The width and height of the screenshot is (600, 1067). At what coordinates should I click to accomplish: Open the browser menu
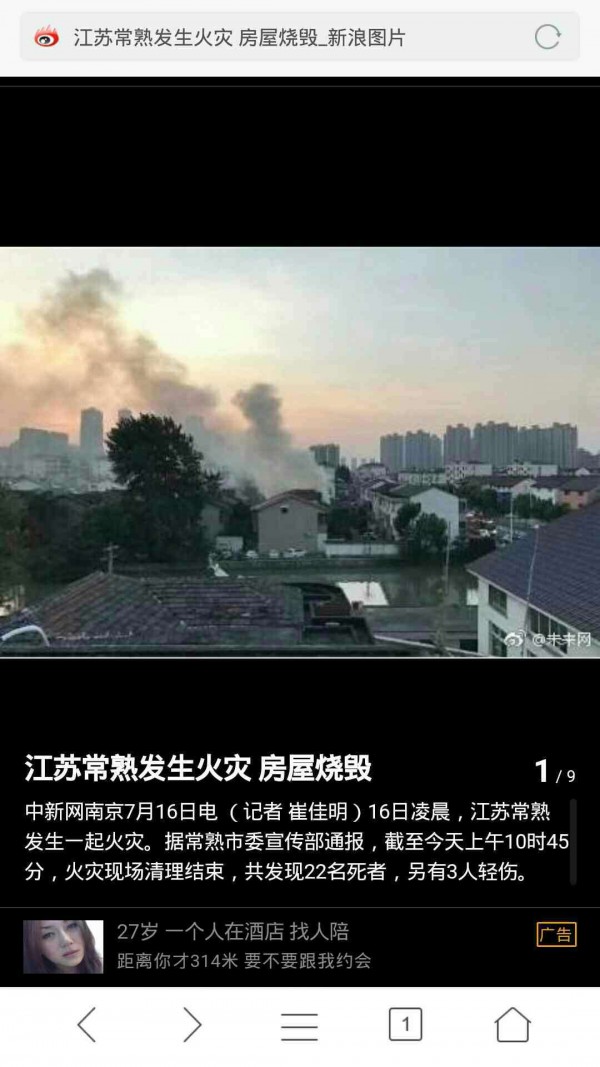299,1025
